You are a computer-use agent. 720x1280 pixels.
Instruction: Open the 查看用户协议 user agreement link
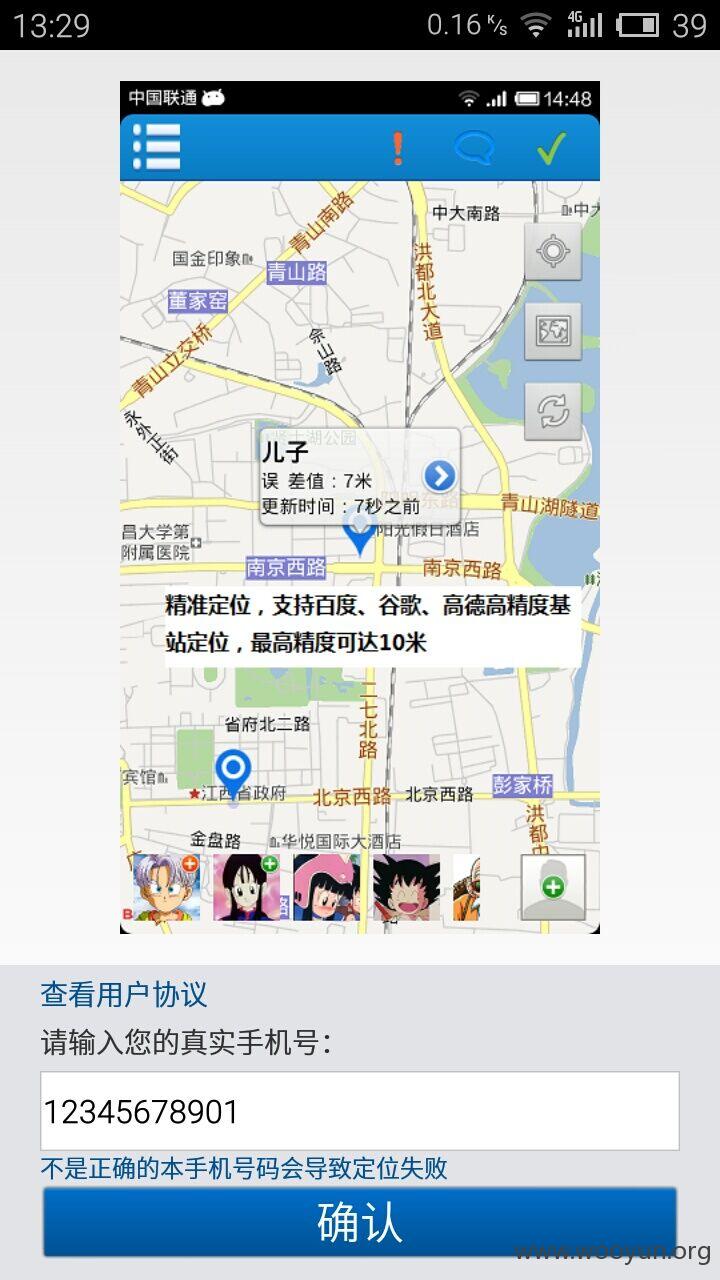(x=124, y=994)
